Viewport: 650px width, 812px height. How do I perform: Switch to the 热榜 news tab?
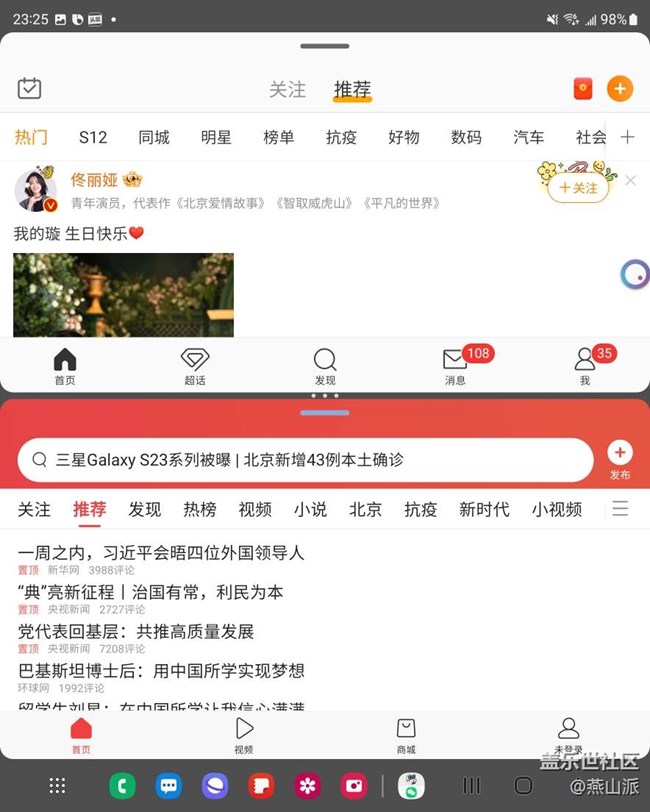click(200, 509)
